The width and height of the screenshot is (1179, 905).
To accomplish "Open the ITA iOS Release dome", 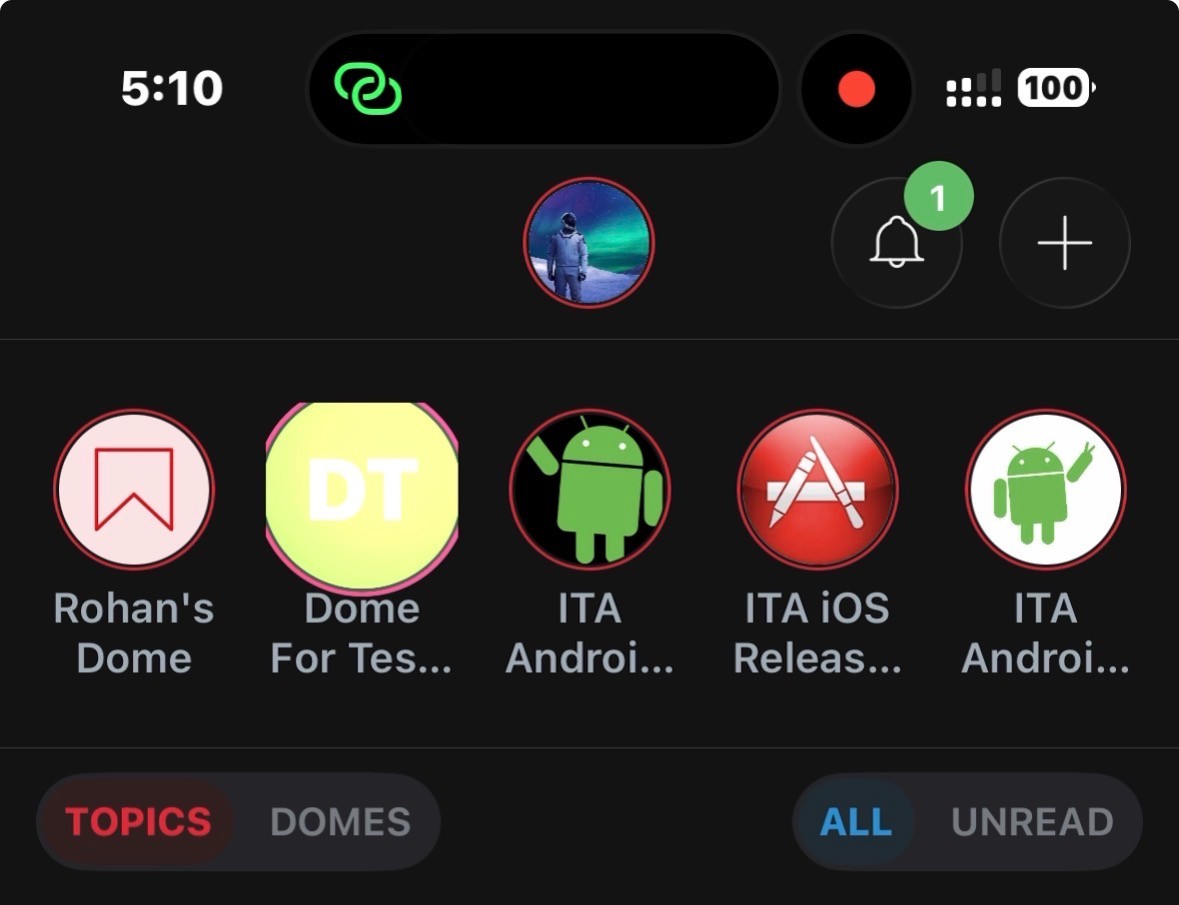I will click(817, 490).
